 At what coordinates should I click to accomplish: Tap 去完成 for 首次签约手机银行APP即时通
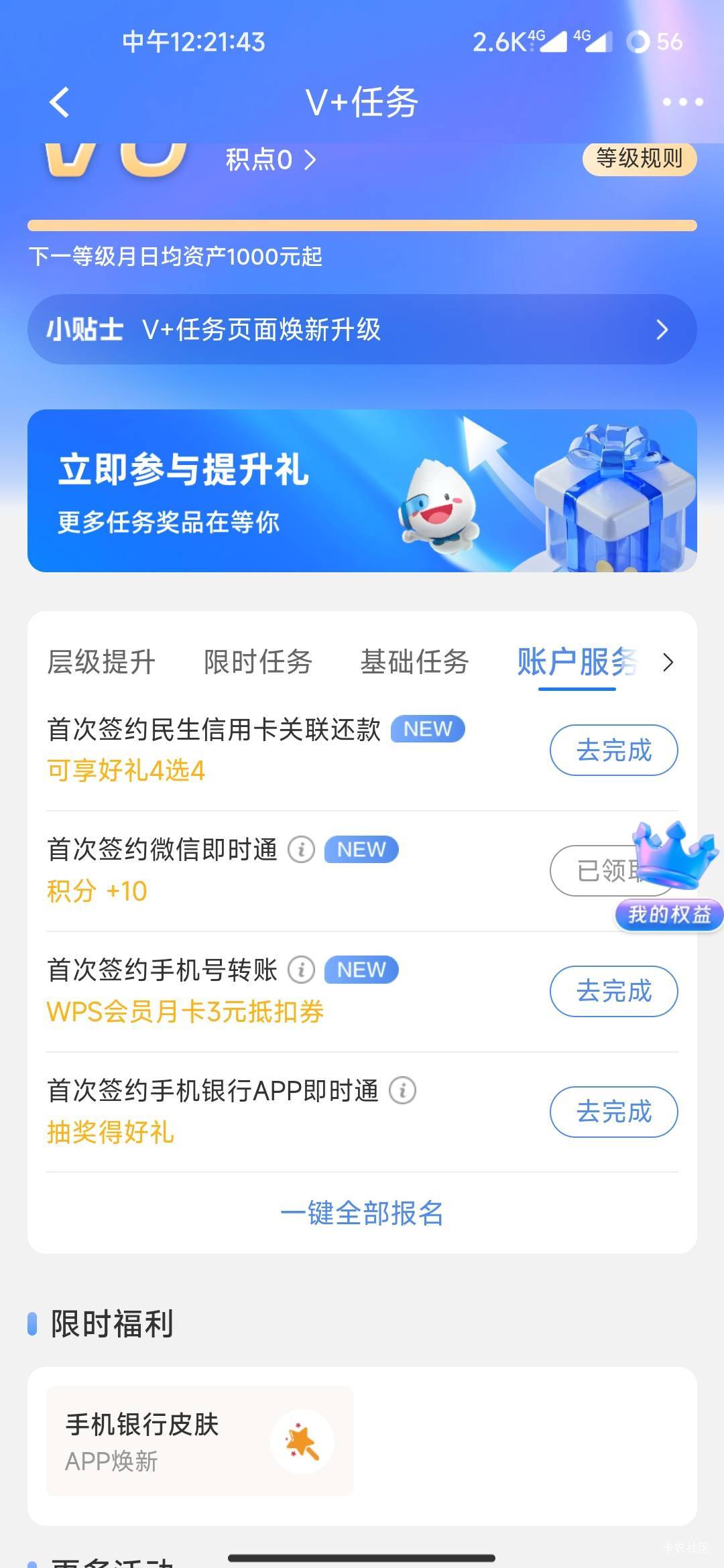click(x=613, y=1112)
